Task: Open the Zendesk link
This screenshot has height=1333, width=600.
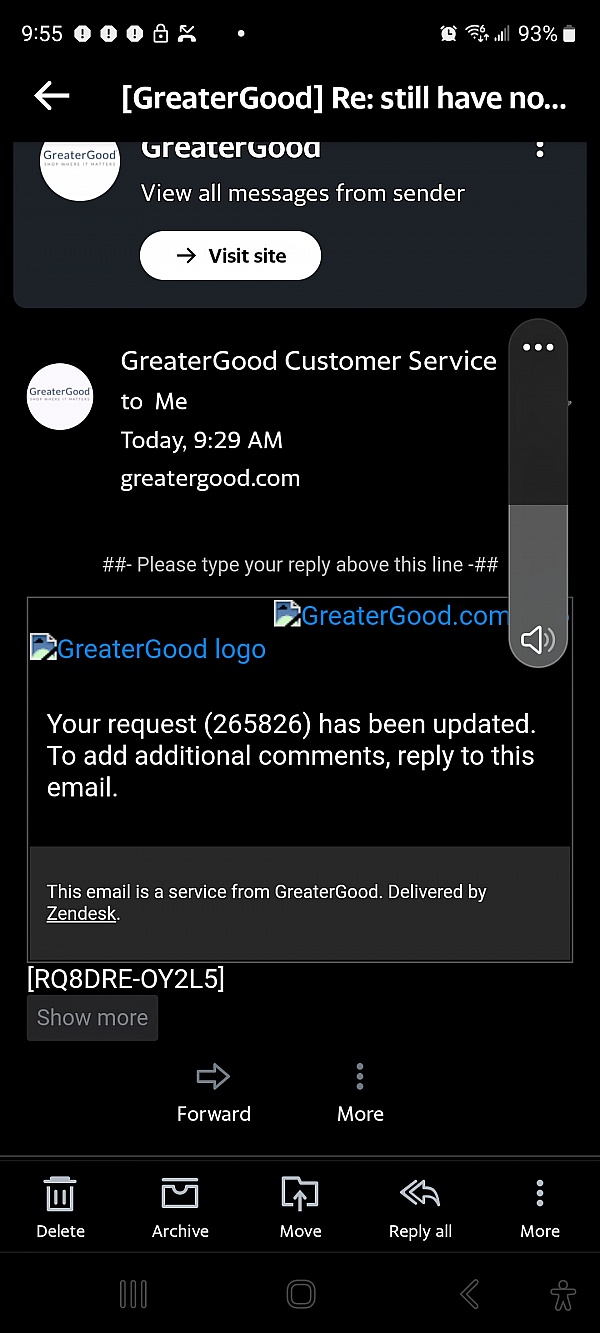Action: (x=82, y=913)
